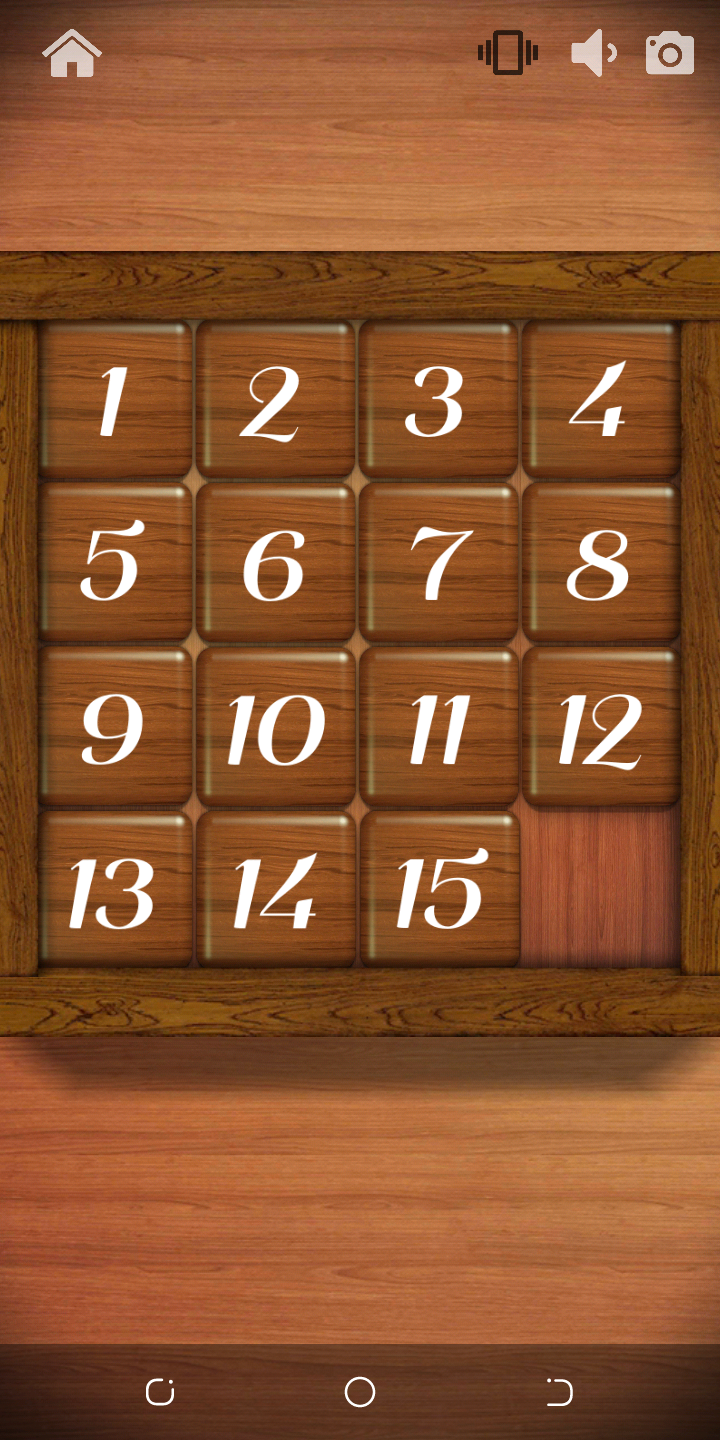The width and height of the screenshot is (720, 1440).
Task: Tap tile number 11
Action: pyautogui.click(x=439, y=727)
